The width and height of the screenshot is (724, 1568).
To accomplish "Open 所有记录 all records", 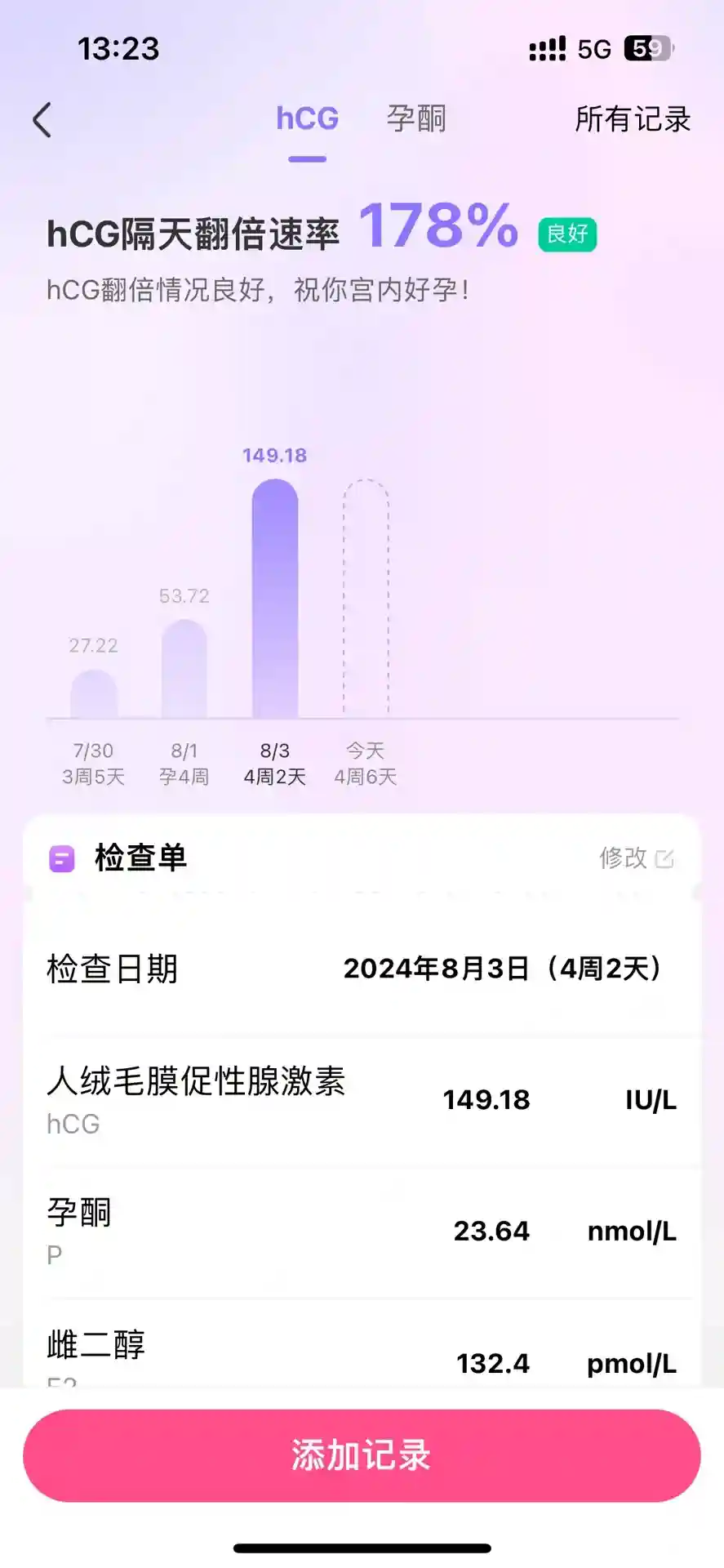I will tap(633, 119).
